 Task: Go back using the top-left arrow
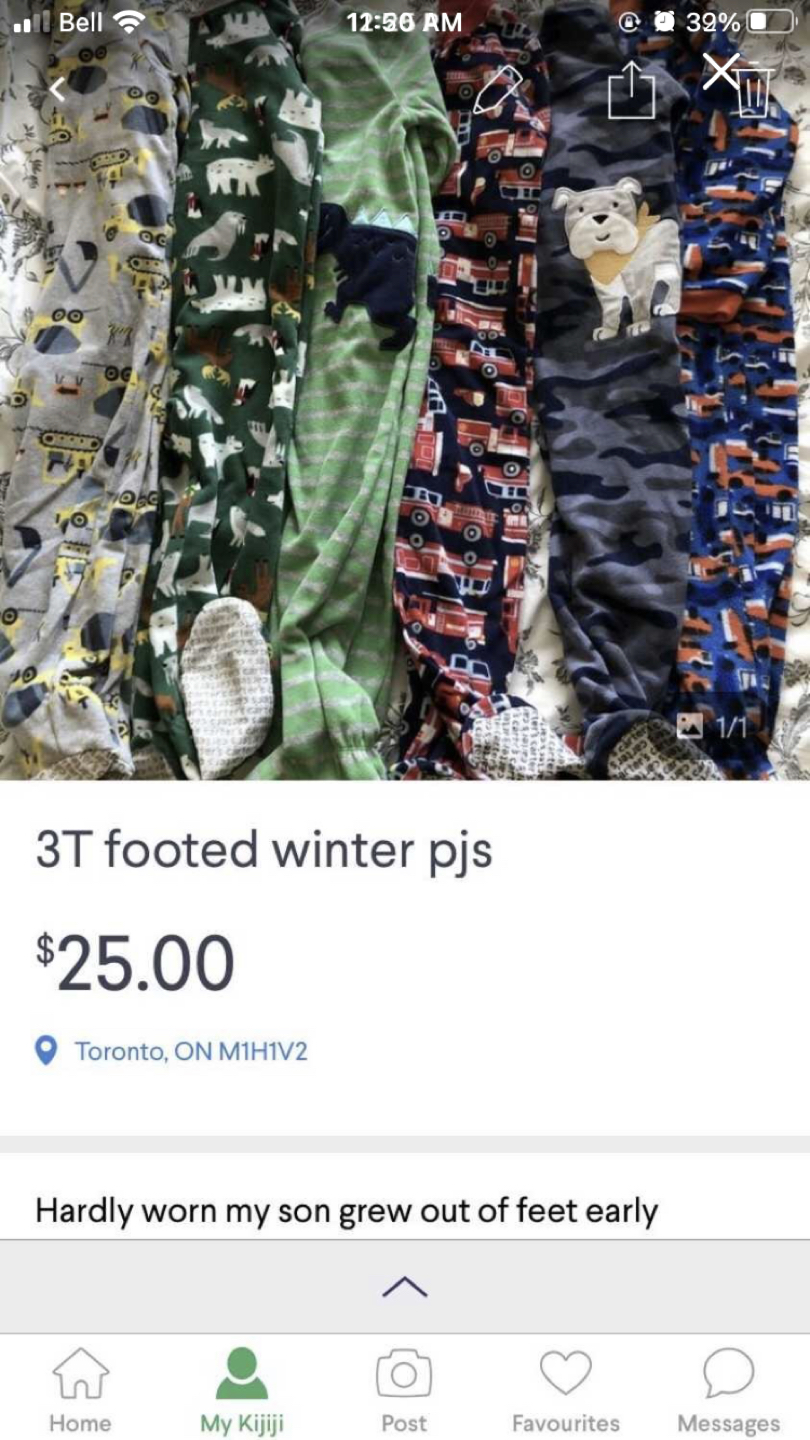coord(57,90)
